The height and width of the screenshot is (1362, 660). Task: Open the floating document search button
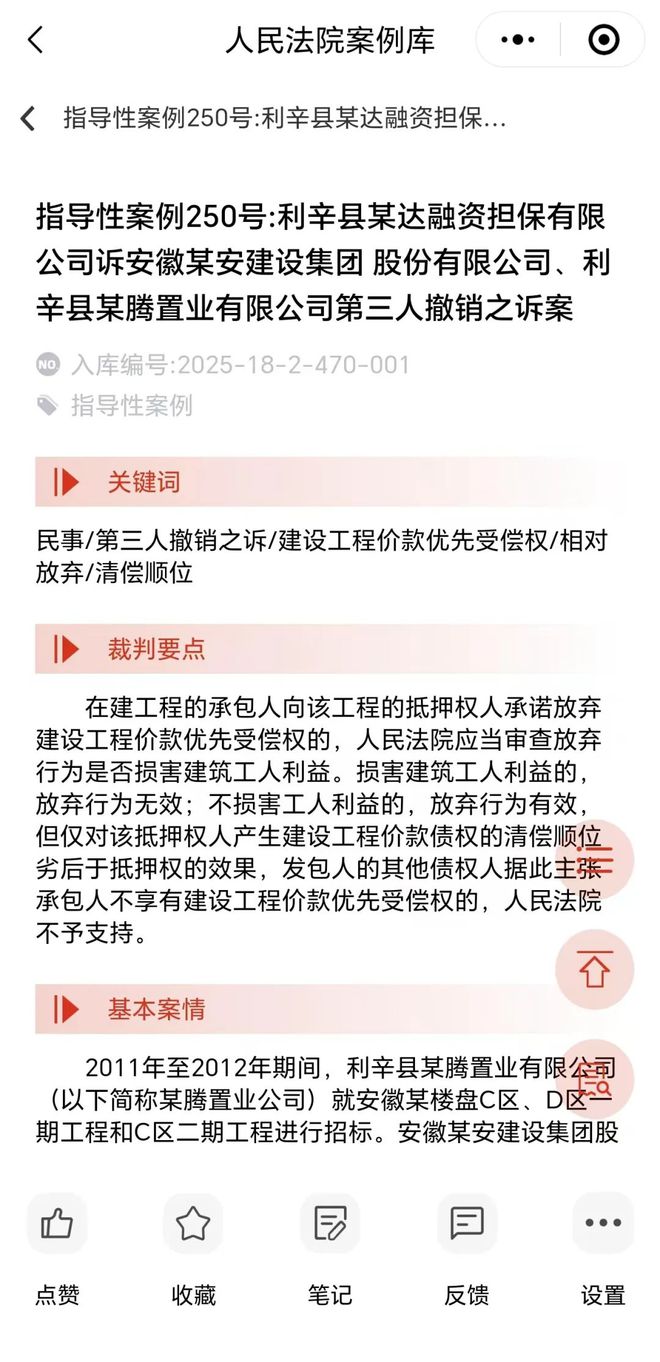(x=597, y=1080)
